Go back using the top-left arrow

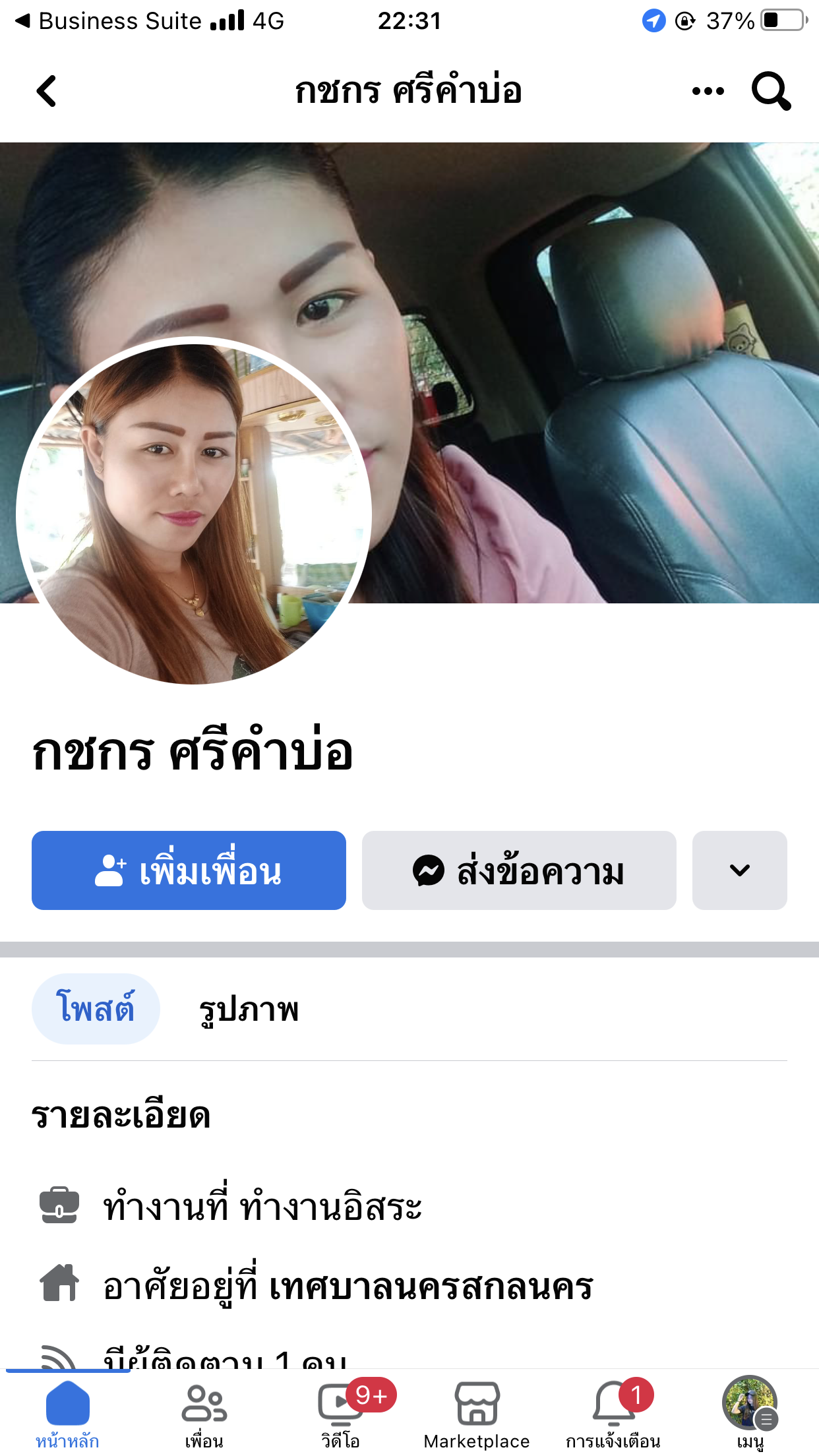pos(46,91)
